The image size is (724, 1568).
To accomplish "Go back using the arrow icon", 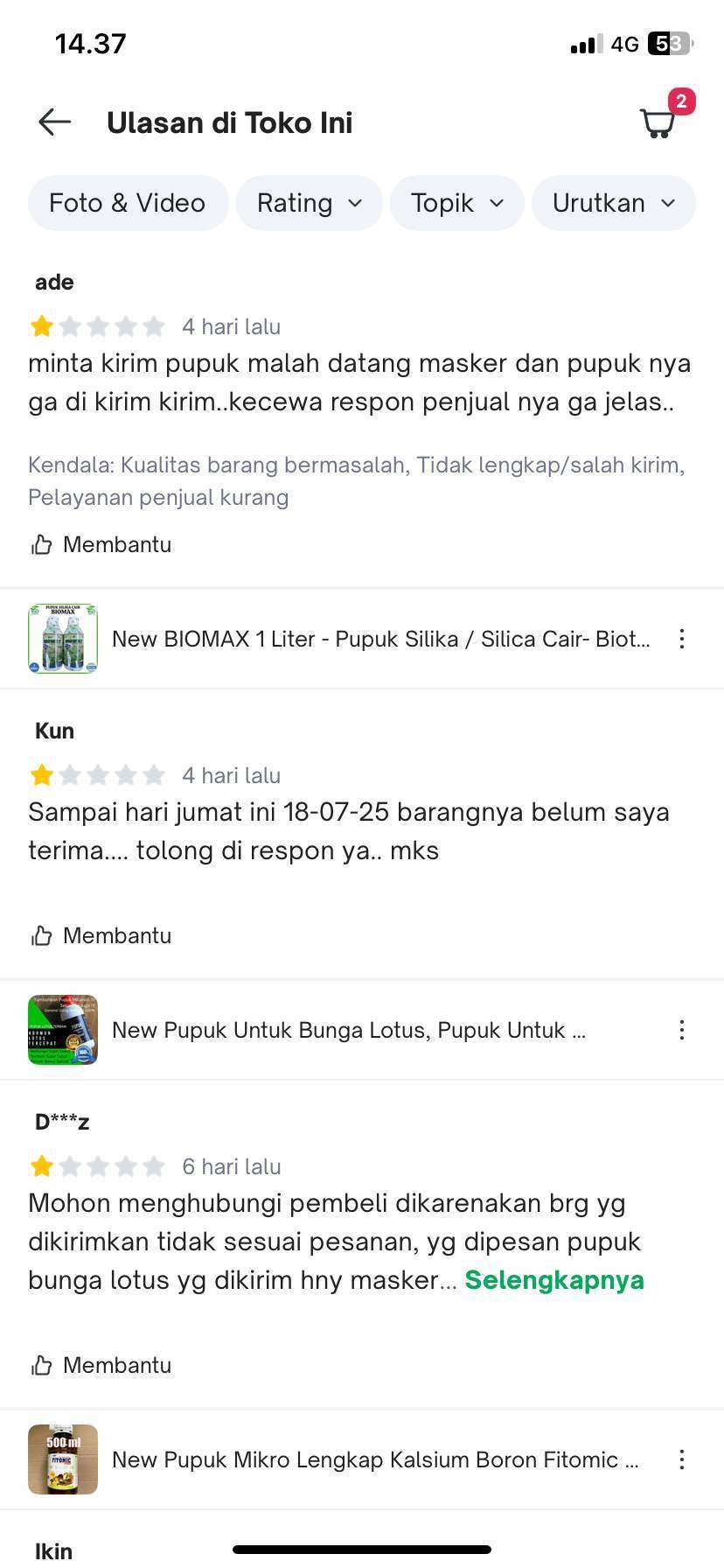I will tap(54, 122).
